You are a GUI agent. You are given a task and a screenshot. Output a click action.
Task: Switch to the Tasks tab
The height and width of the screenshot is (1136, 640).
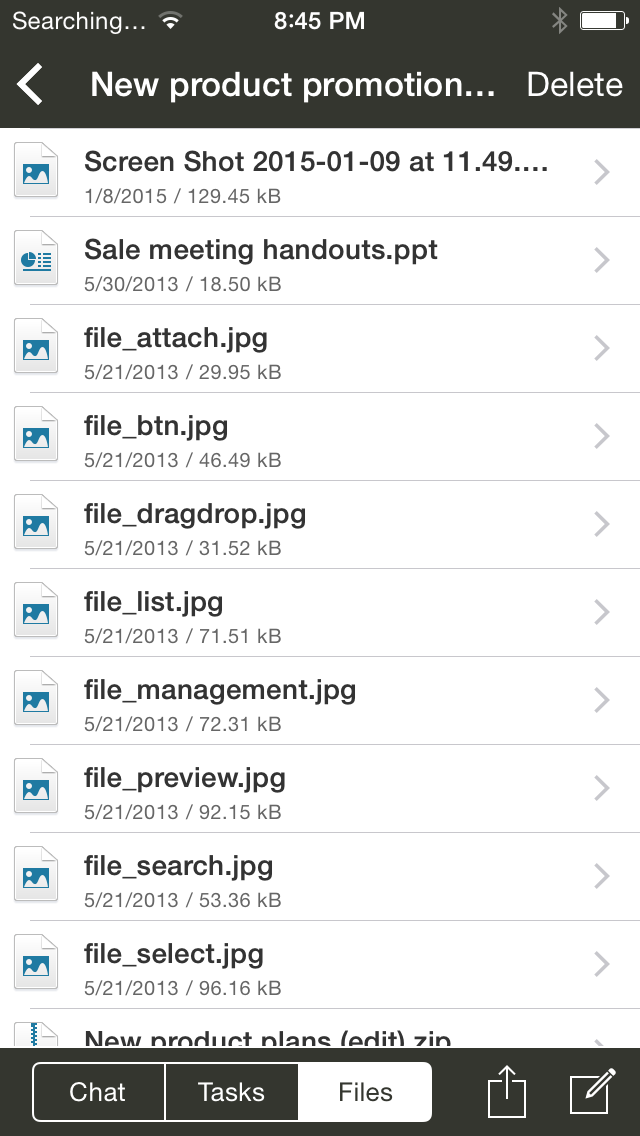coord(231,1092)
